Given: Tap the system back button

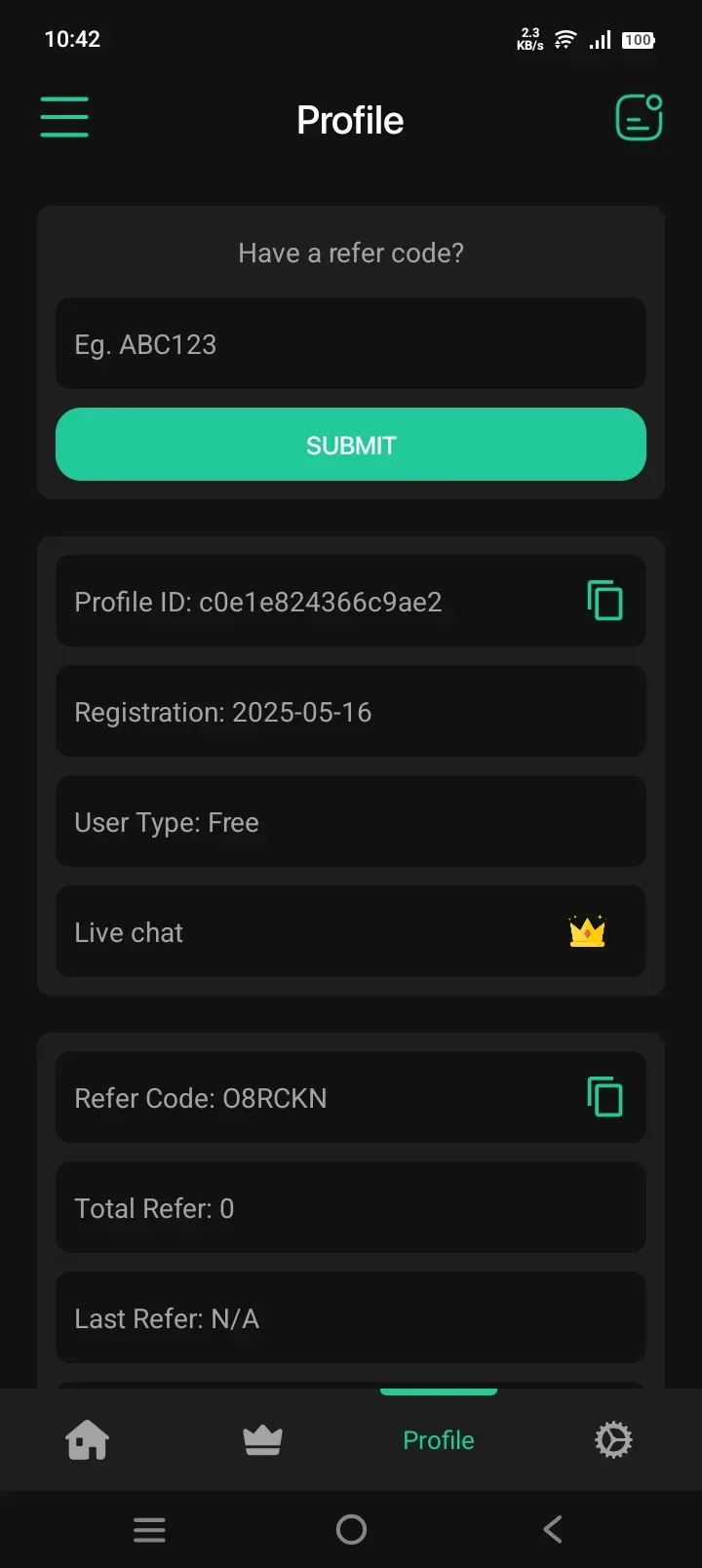Looking at the screenshot, I should (x=553, y=1529).
